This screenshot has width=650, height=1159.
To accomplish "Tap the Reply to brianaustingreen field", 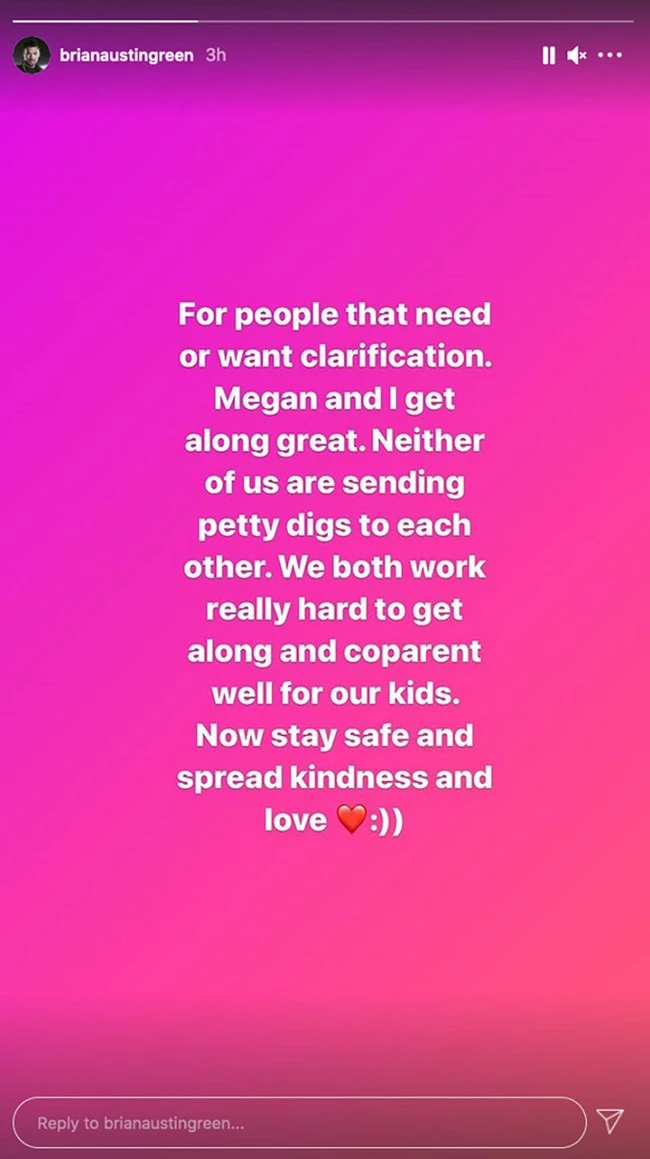I will [299, 1122].
